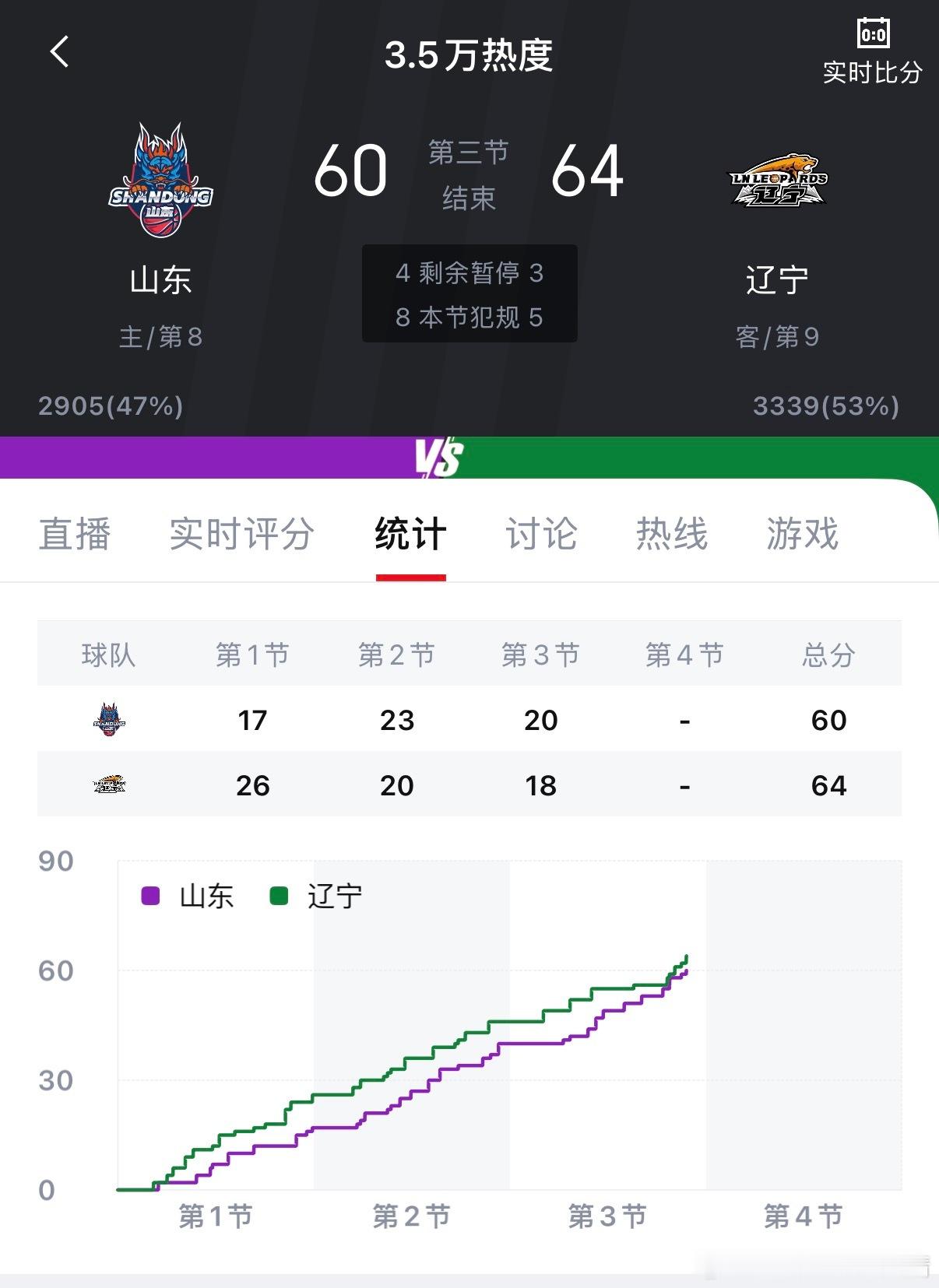The image size is (939, 1288).
Task: Expand the 本节犯规 foul details
Action: click(x=469, y=318)
